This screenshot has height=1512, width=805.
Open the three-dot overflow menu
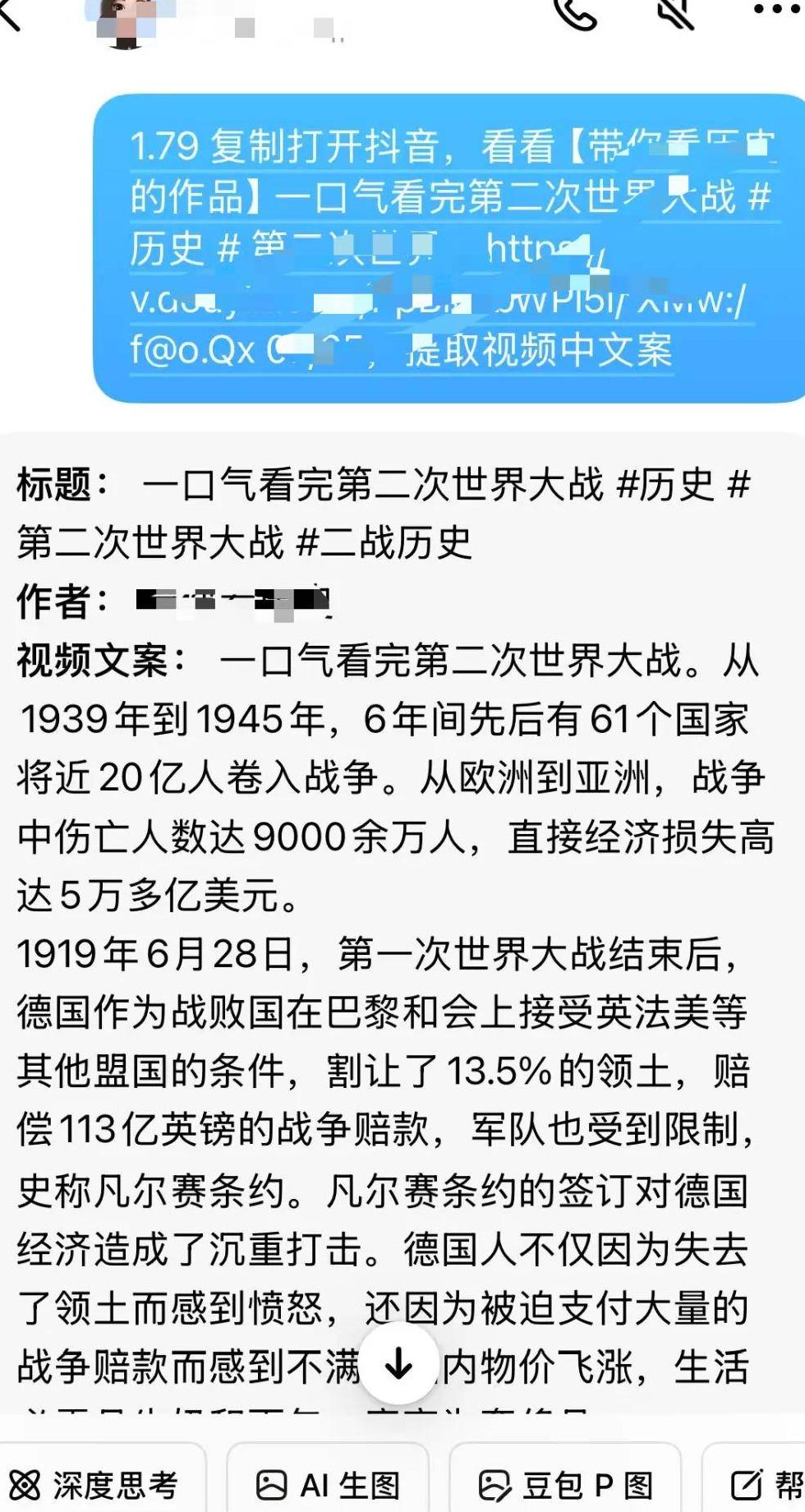click(775, 11)
